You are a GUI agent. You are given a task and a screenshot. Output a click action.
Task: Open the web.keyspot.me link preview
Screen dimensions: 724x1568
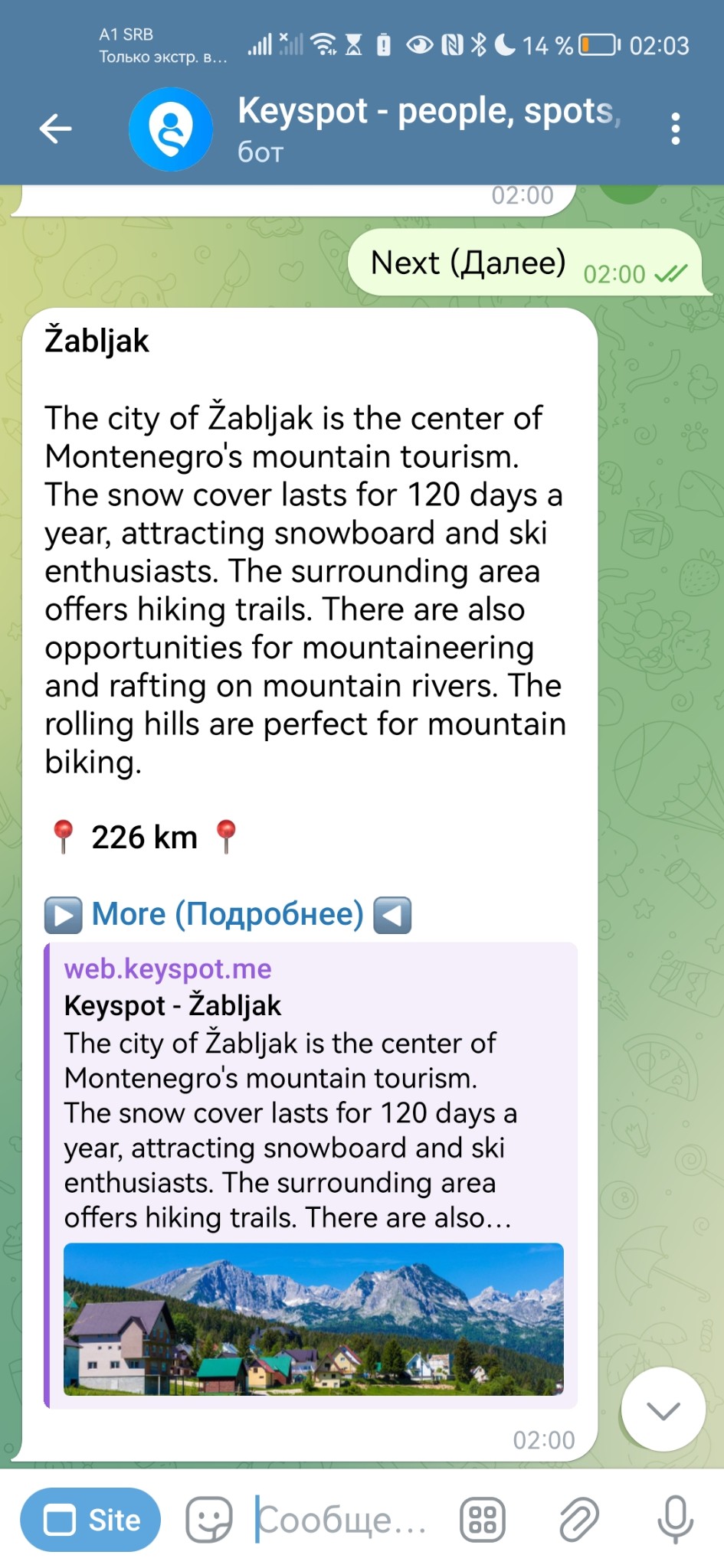click(x=168, y=969)
